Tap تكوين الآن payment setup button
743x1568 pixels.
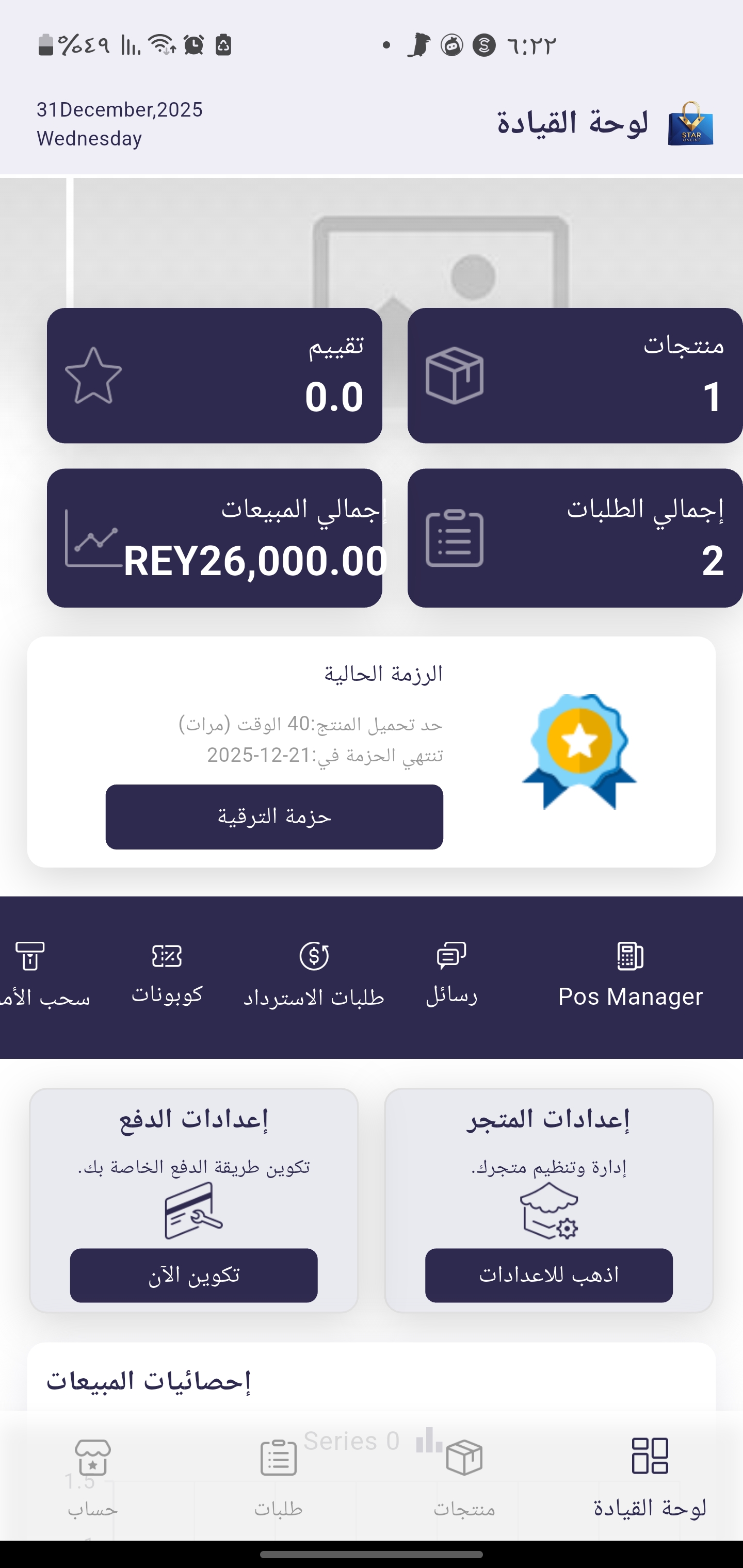(x=193, y=1275)
